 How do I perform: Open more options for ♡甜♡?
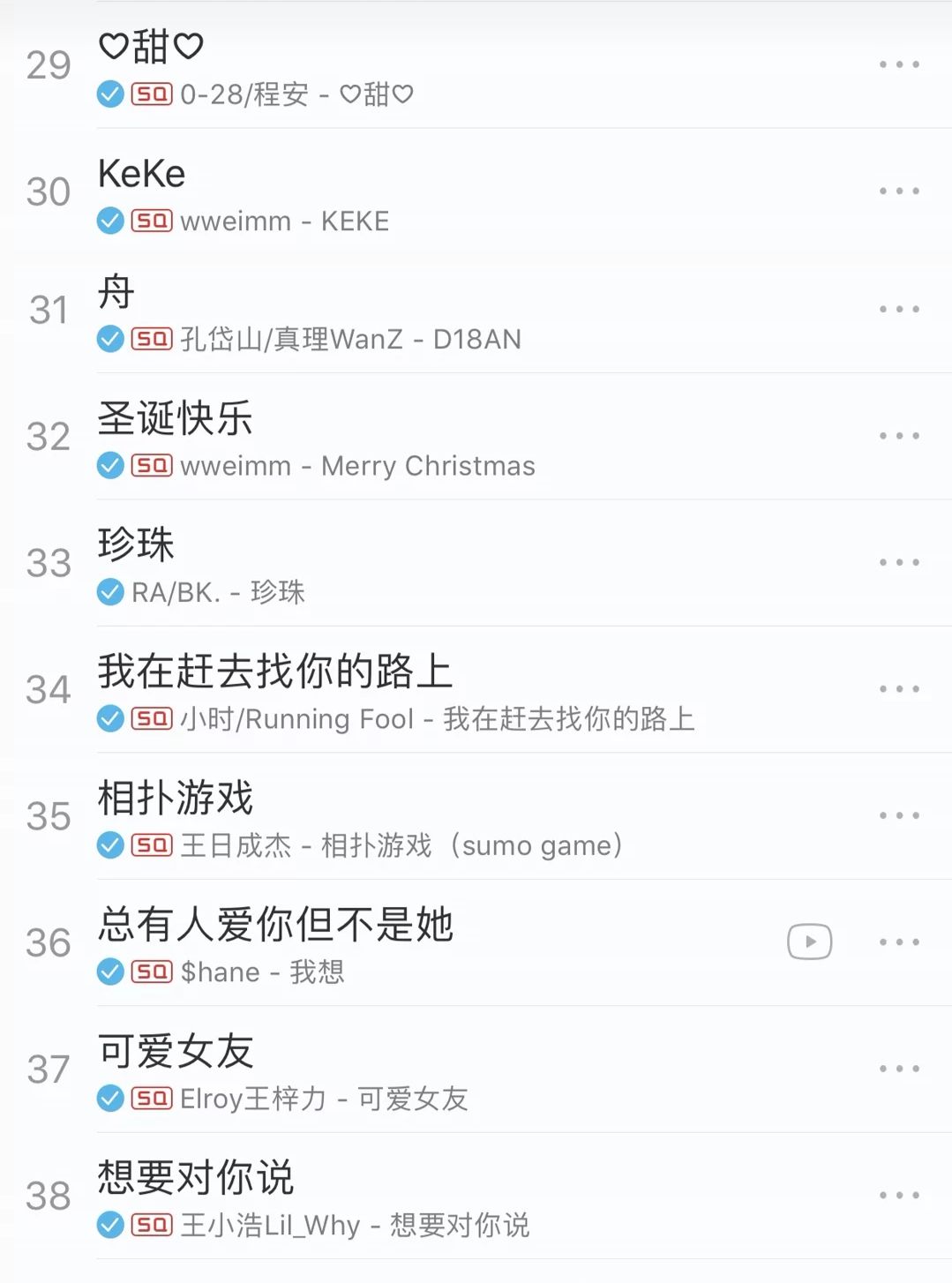tap(899, 64)
